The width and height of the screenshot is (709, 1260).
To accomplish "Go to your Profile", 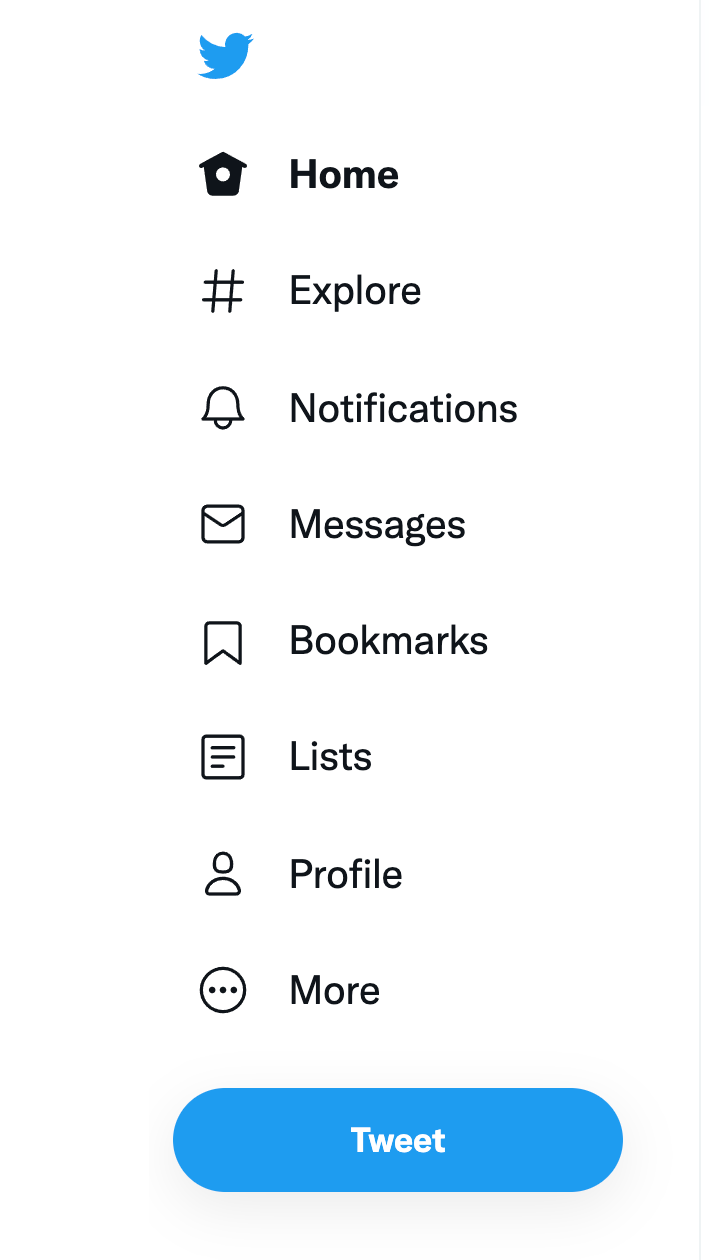I will pos(301,875).
